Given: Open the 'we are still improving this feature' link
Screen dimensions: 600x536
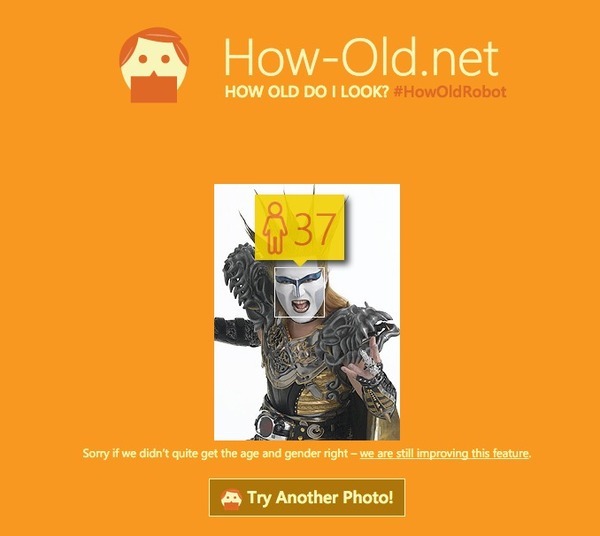Looking at the screenshot, I should click(x=444, y=454).
